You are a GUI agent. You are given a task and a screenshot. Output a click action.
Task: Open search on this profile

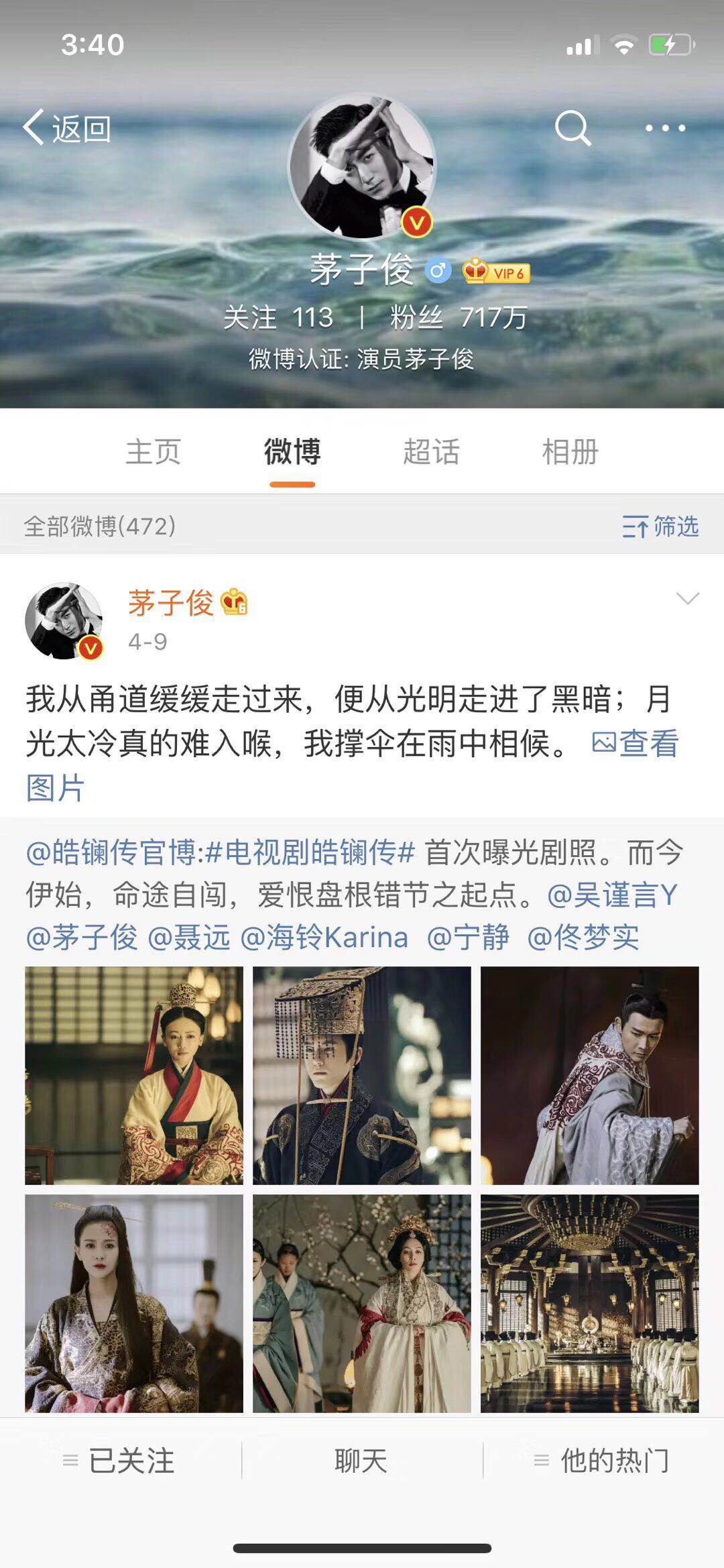point(572,127)
